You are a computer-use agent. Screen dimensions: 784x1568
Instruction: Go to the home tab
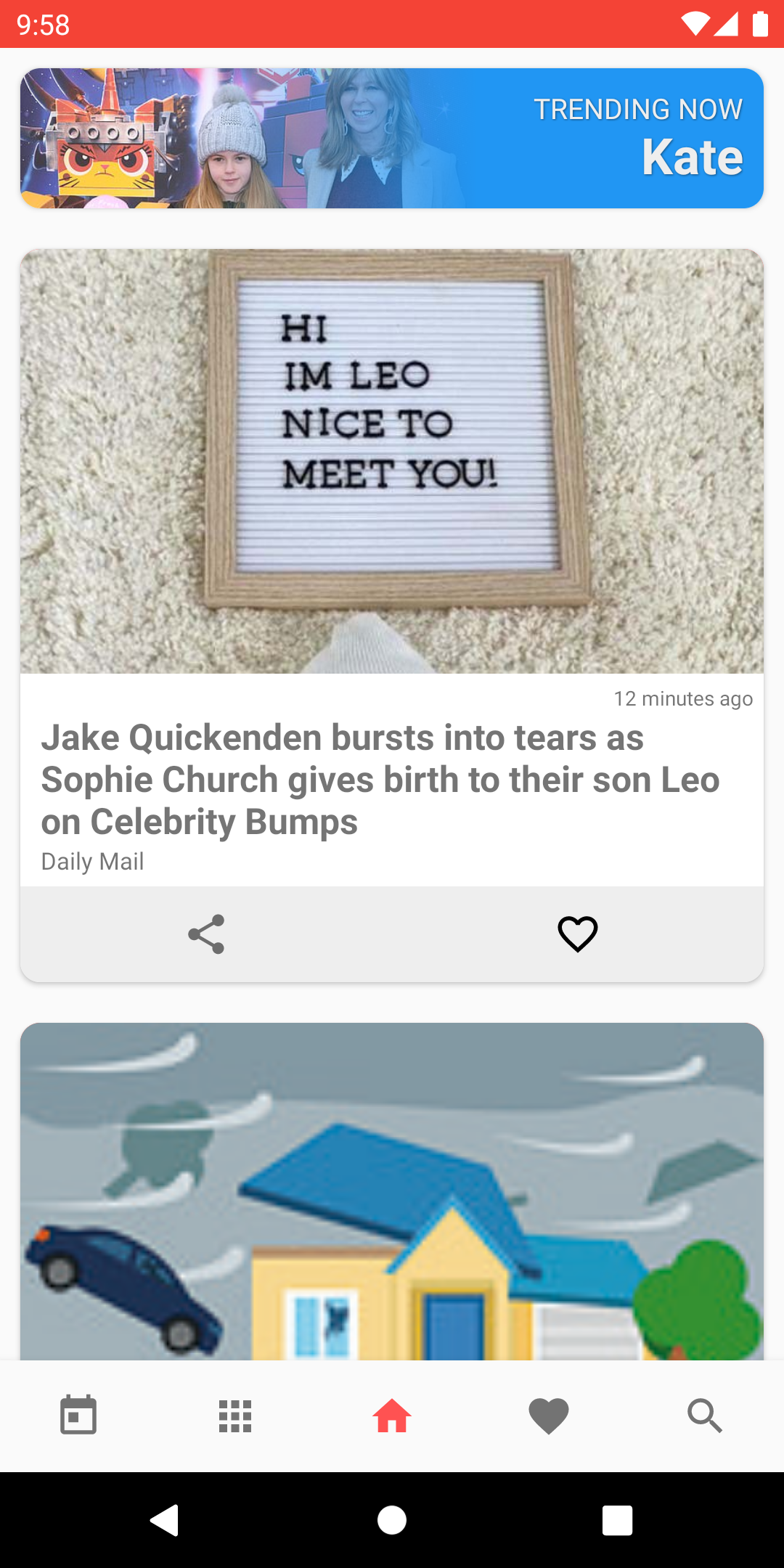pos(392,1416)
